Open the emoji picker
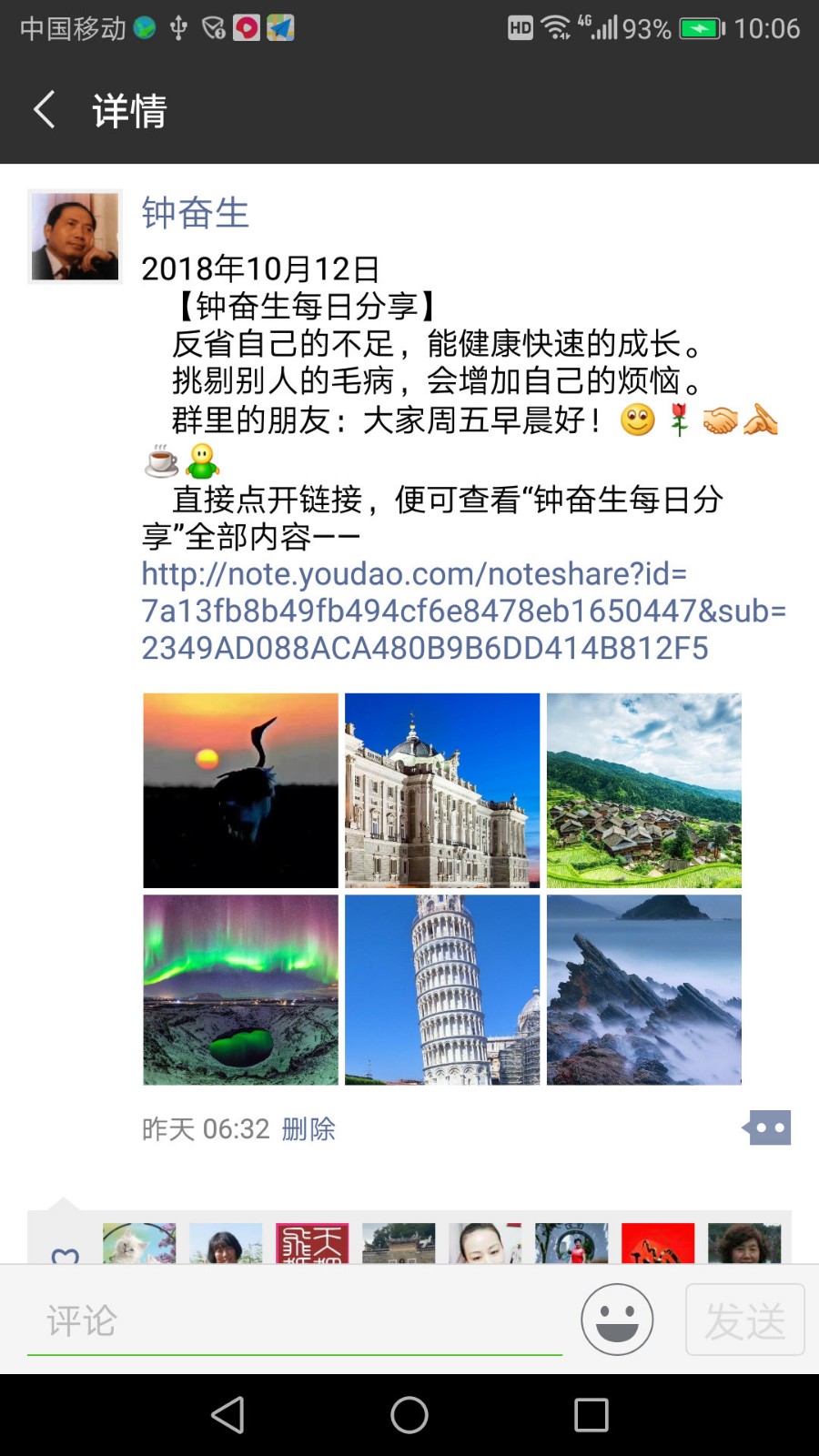The width and height of the screenshot is (819, 1456). pyautogui.click(x=617, y=1319)
